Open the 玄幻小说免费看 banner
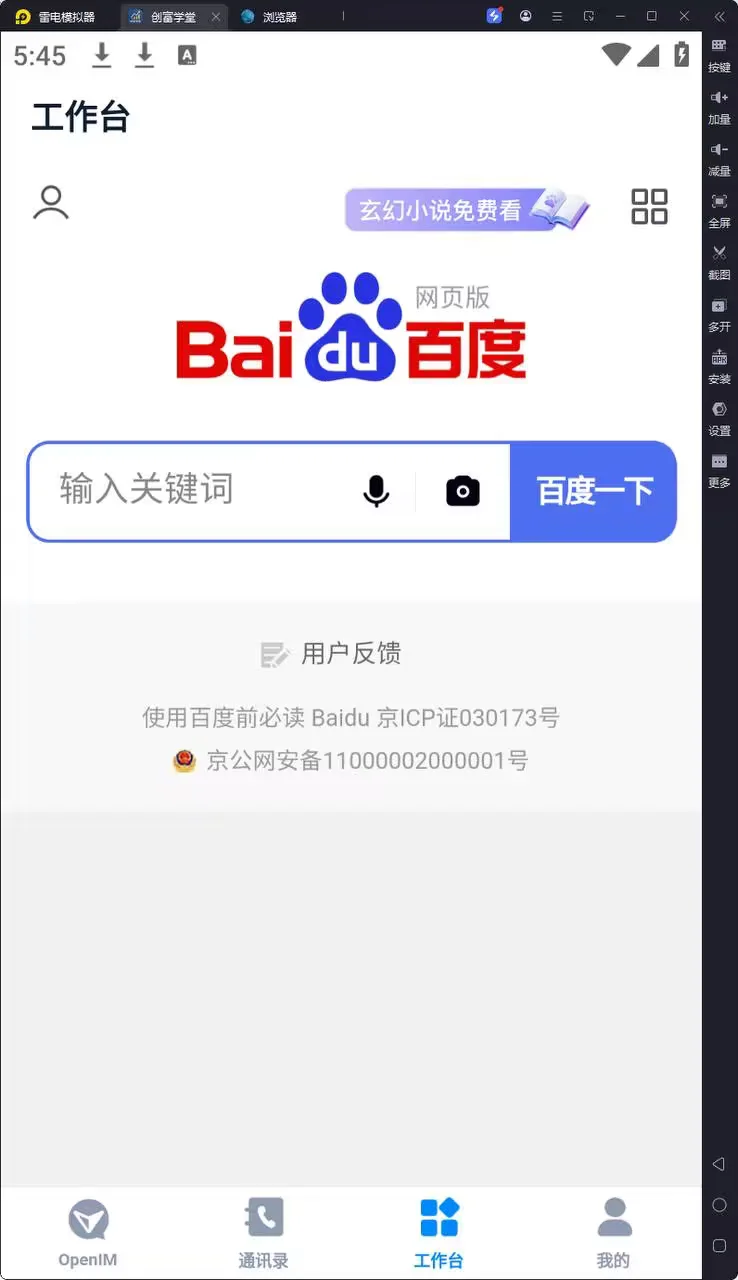The height and width of the screenshot is (1280, 738). pos(466,210)
